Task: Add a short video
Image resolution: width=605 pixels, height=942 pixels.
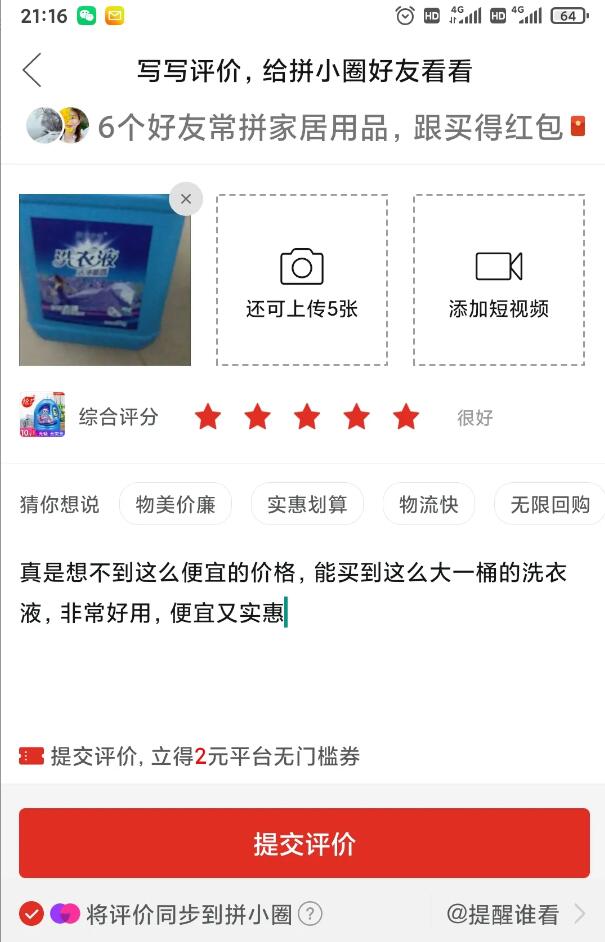Action: 498,280
